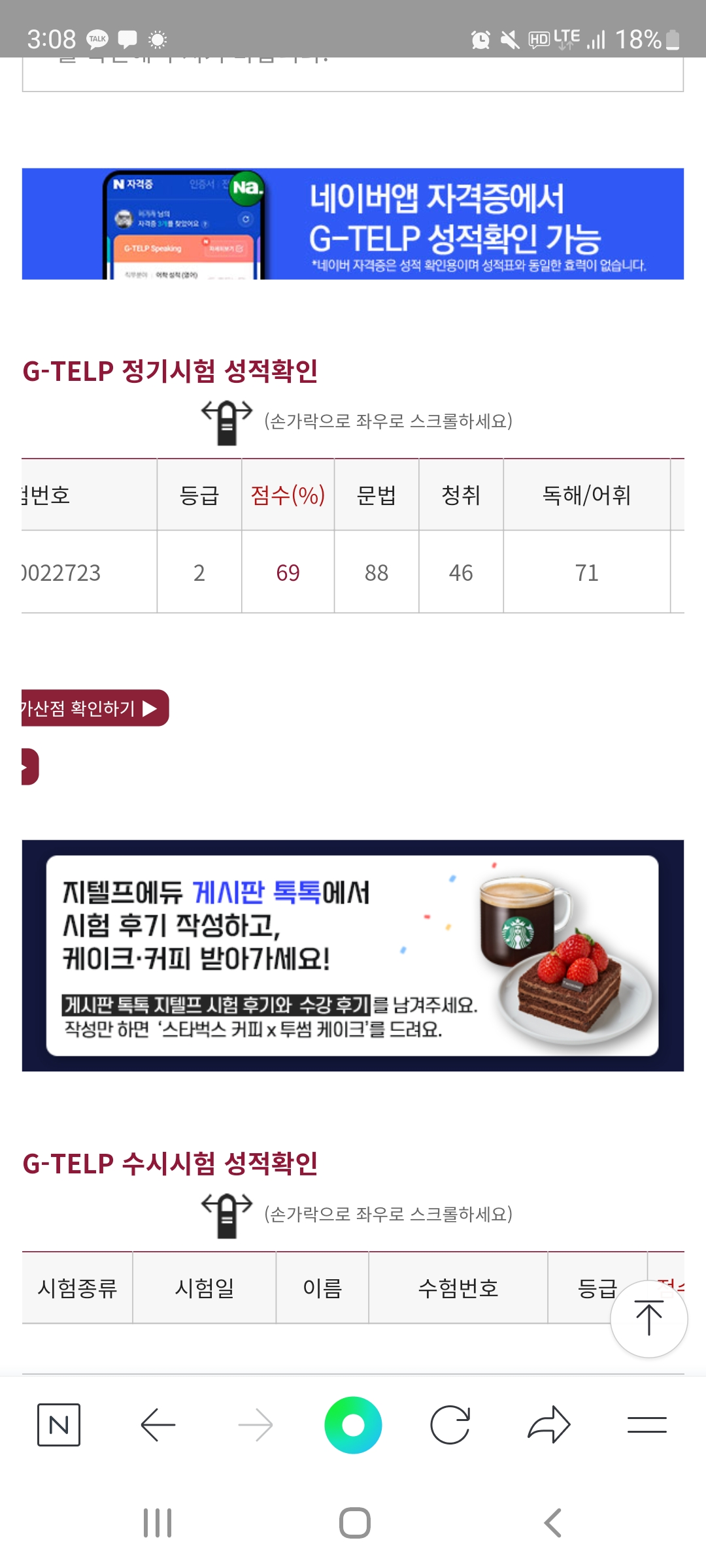Viewport: 706px width, 1568px height.
Task: Tap the green Naver search circle button
Action: (353, 1425)
